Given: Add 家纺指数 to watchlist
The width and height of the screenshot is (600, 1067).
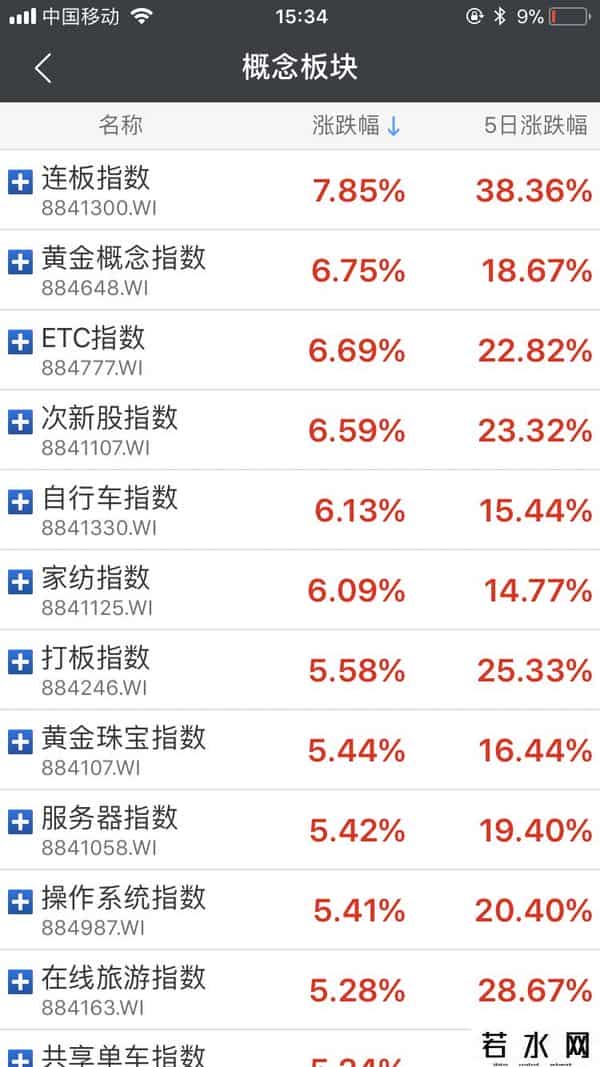Looking at the screenshot, I should click(20, 582).
